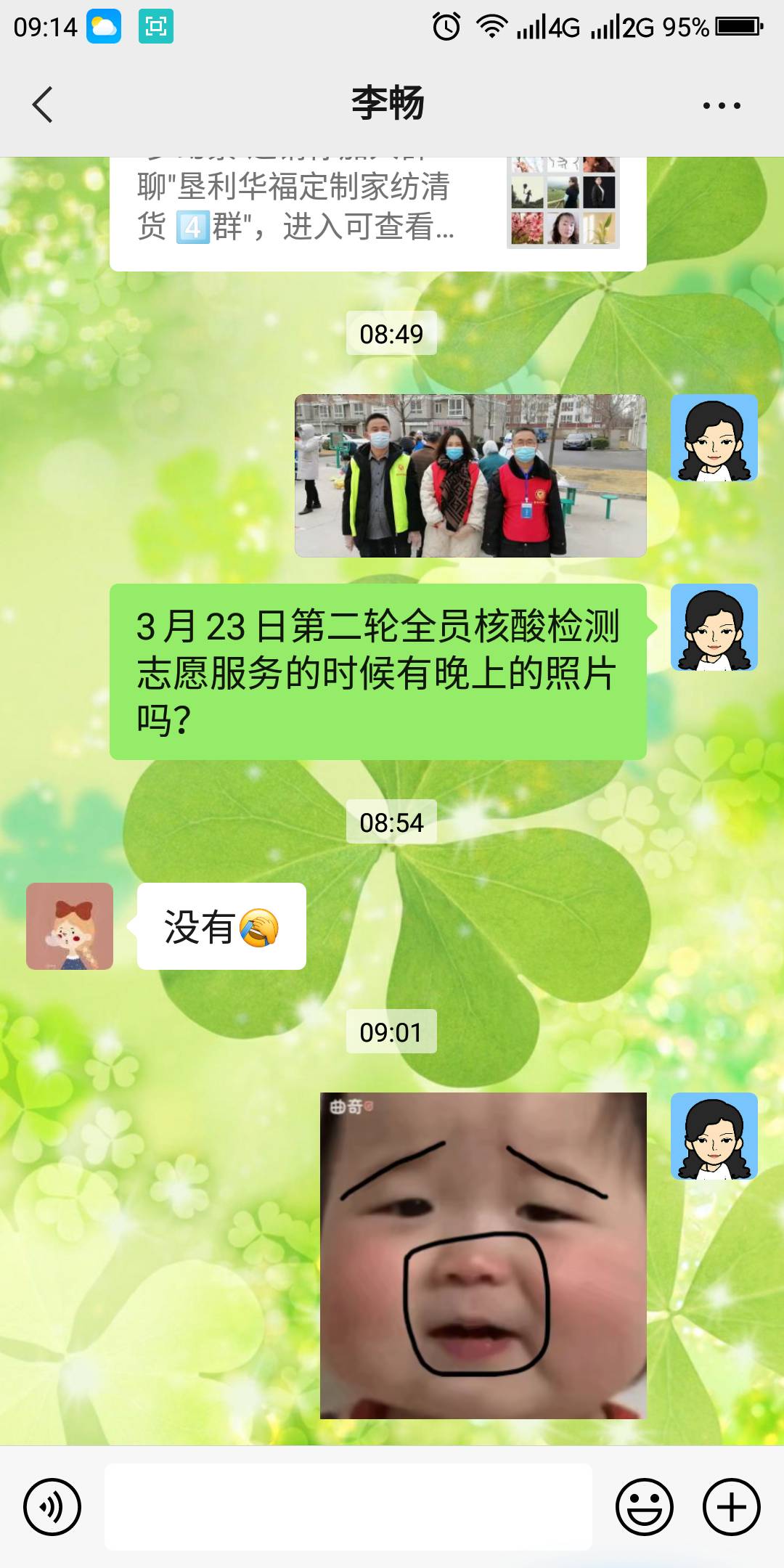The height and width of the screenshot is (1568, 784).
Task: Open the group chat invitation card
Action: 377,213
